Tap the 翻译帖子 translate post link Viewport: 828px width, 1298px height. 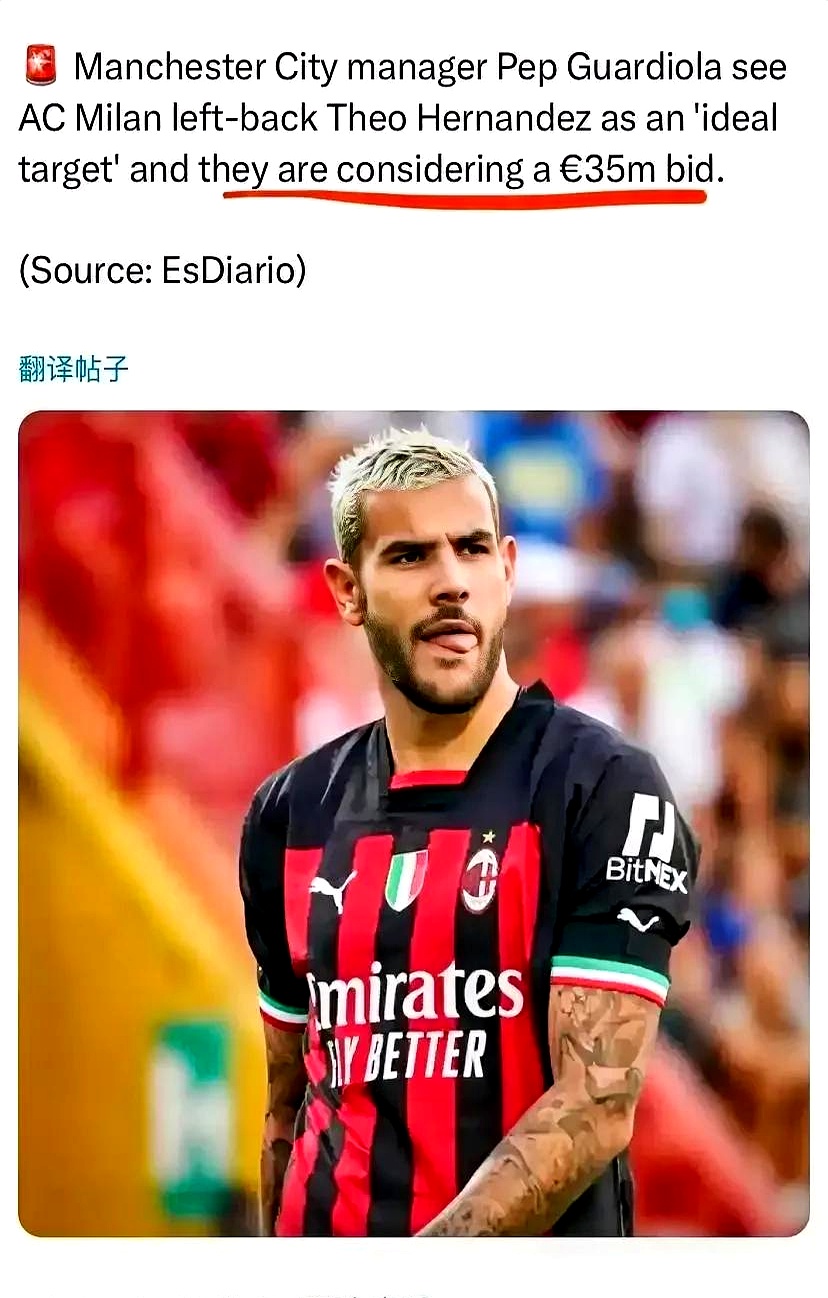coord(74,369)
